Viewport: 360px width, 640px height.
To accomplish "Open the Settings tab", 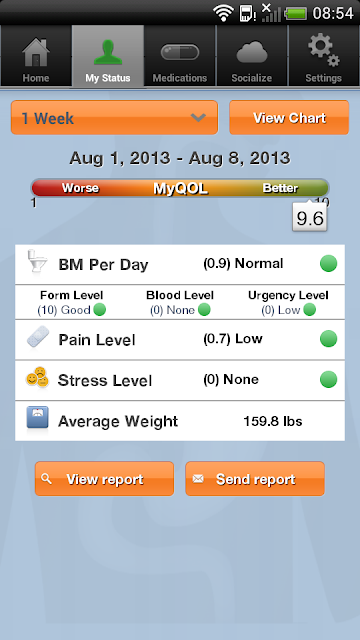I will tap(324, 56).
